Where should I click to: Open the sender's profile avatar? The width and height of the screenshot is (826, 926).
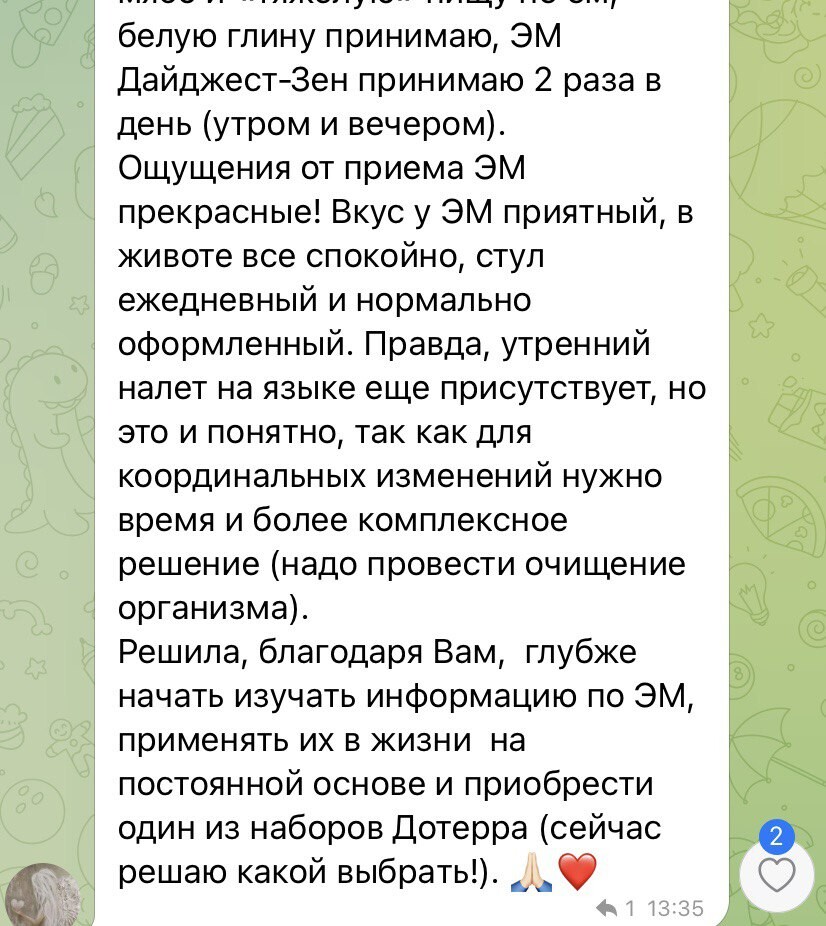pos(42,893)
